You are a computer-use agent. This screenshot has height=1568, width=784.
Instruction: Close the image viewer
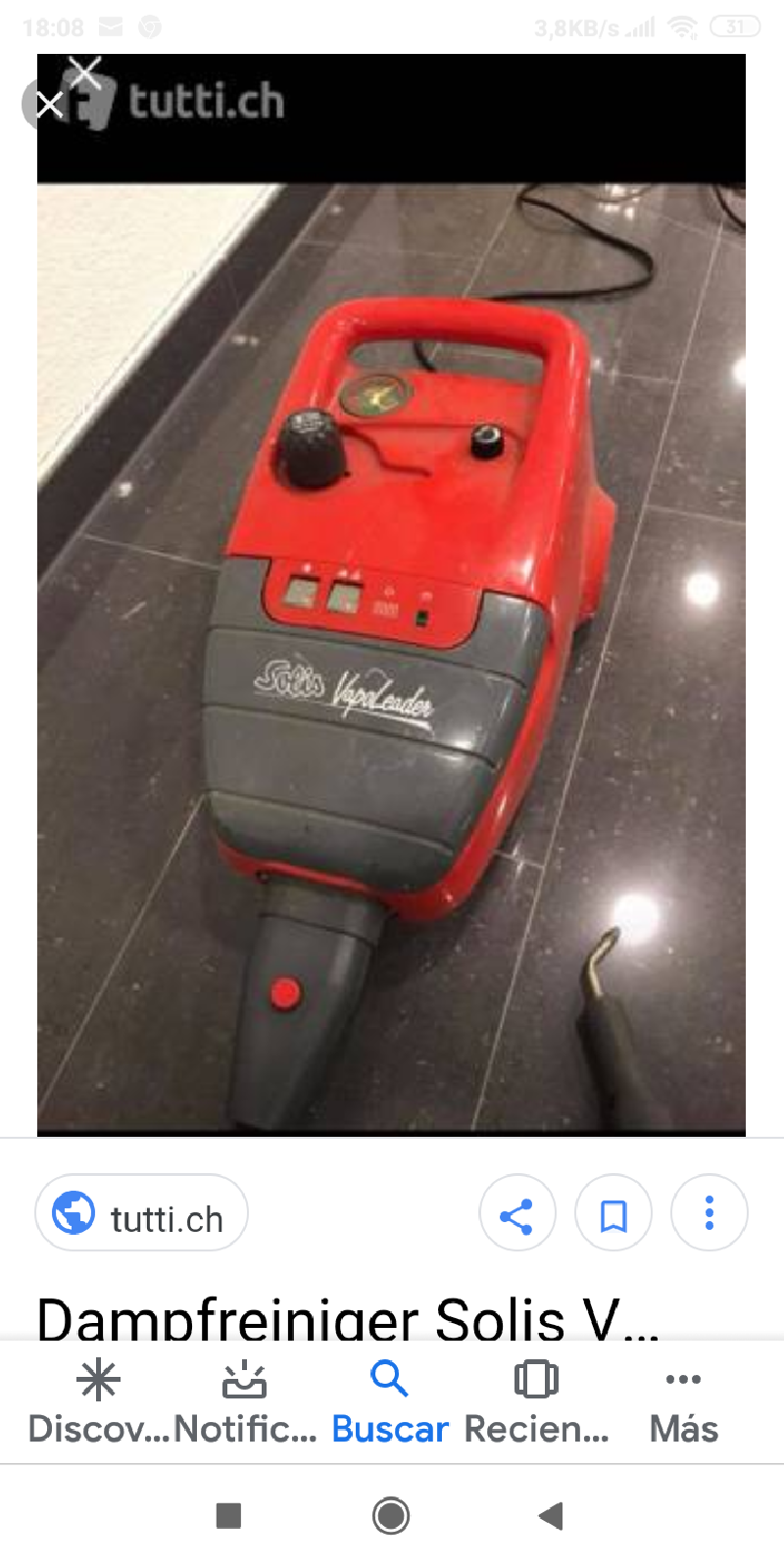(x=49, y=103)
